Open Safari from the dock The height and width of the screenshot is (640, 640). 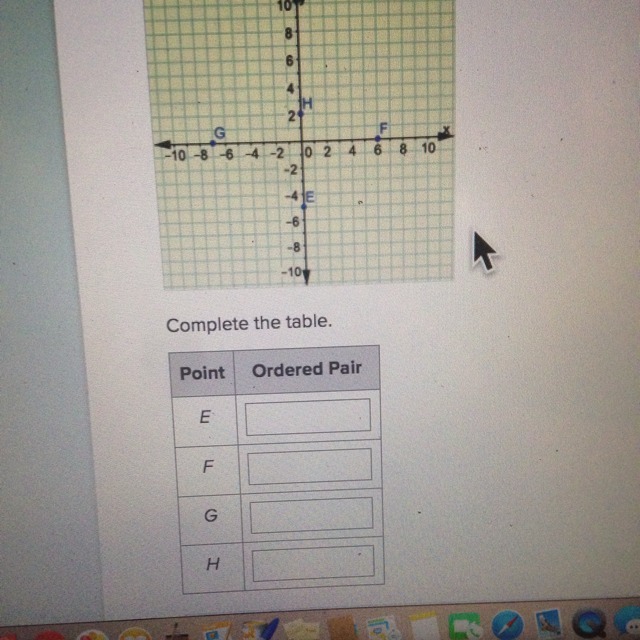(507, 625)
